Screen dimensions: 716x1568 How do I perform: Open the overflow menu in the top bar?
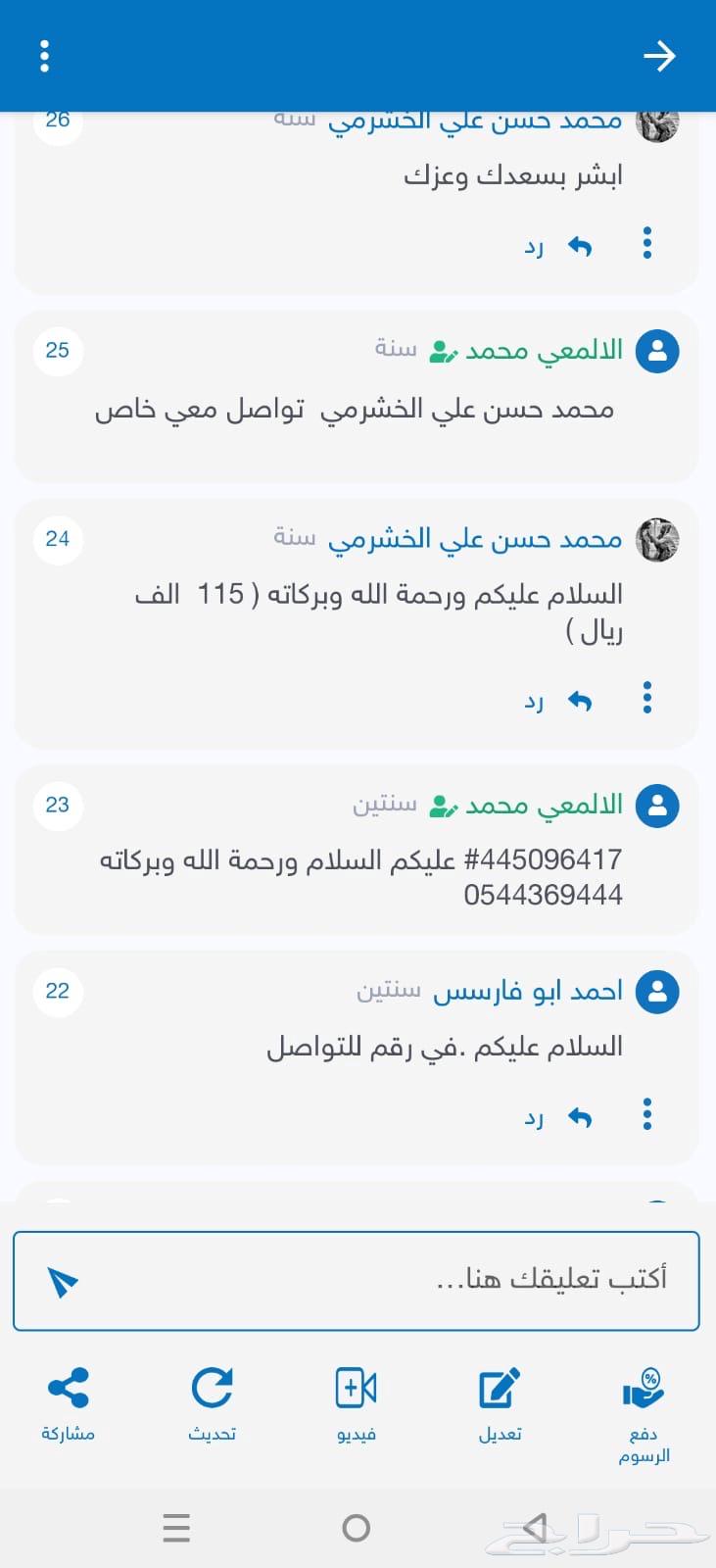[44, 56]
